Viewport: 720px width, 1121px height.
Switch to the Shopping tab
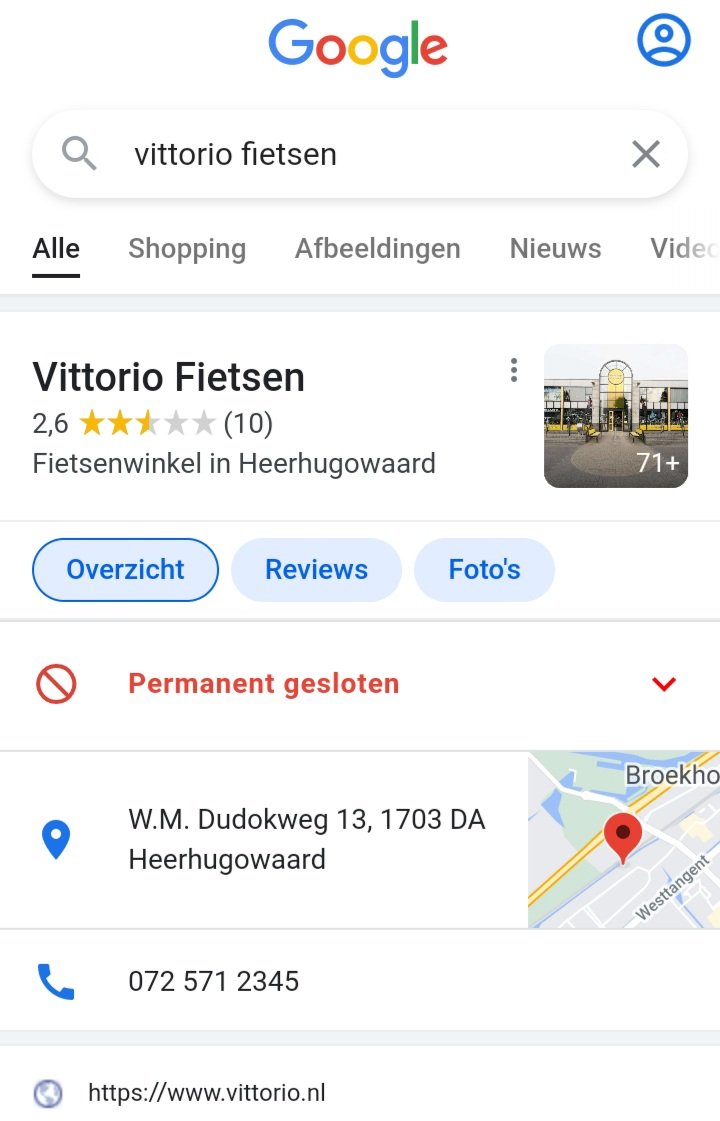pos(187,249)
